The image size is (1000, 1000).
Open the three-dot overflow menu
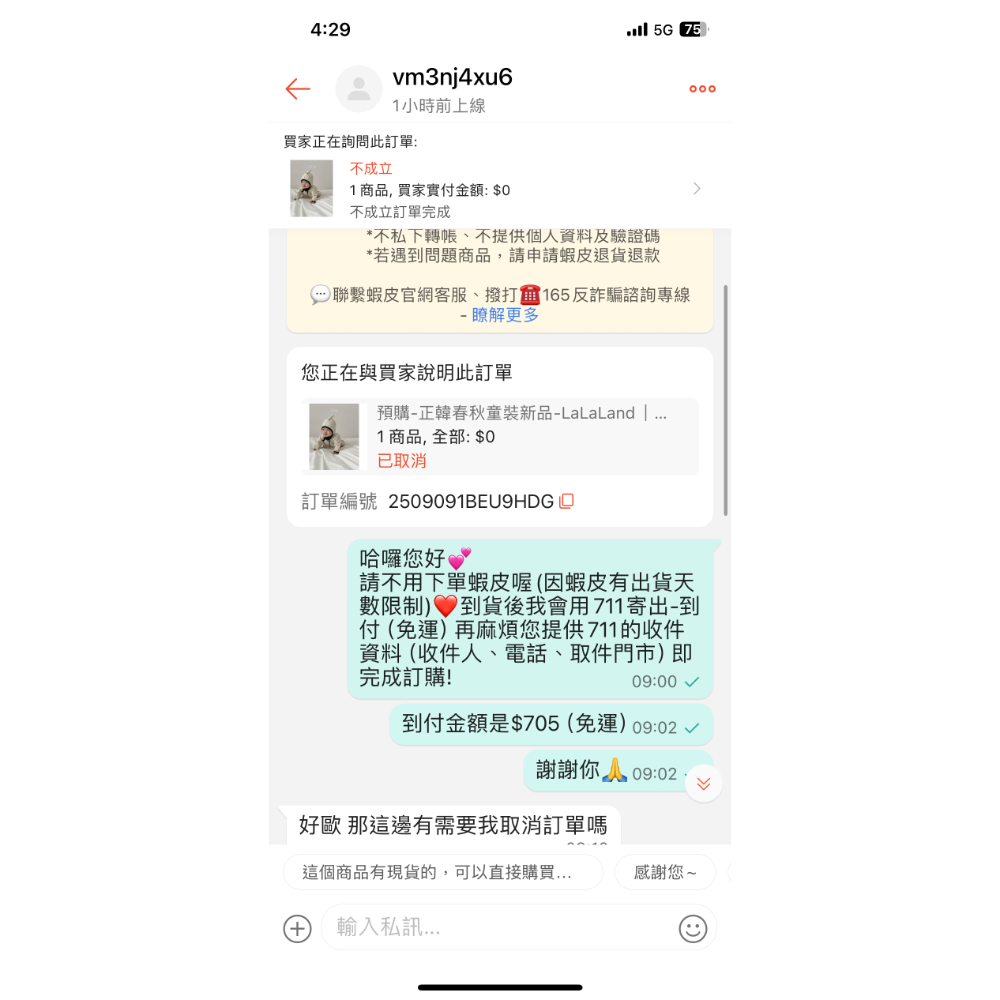(702, 89)
